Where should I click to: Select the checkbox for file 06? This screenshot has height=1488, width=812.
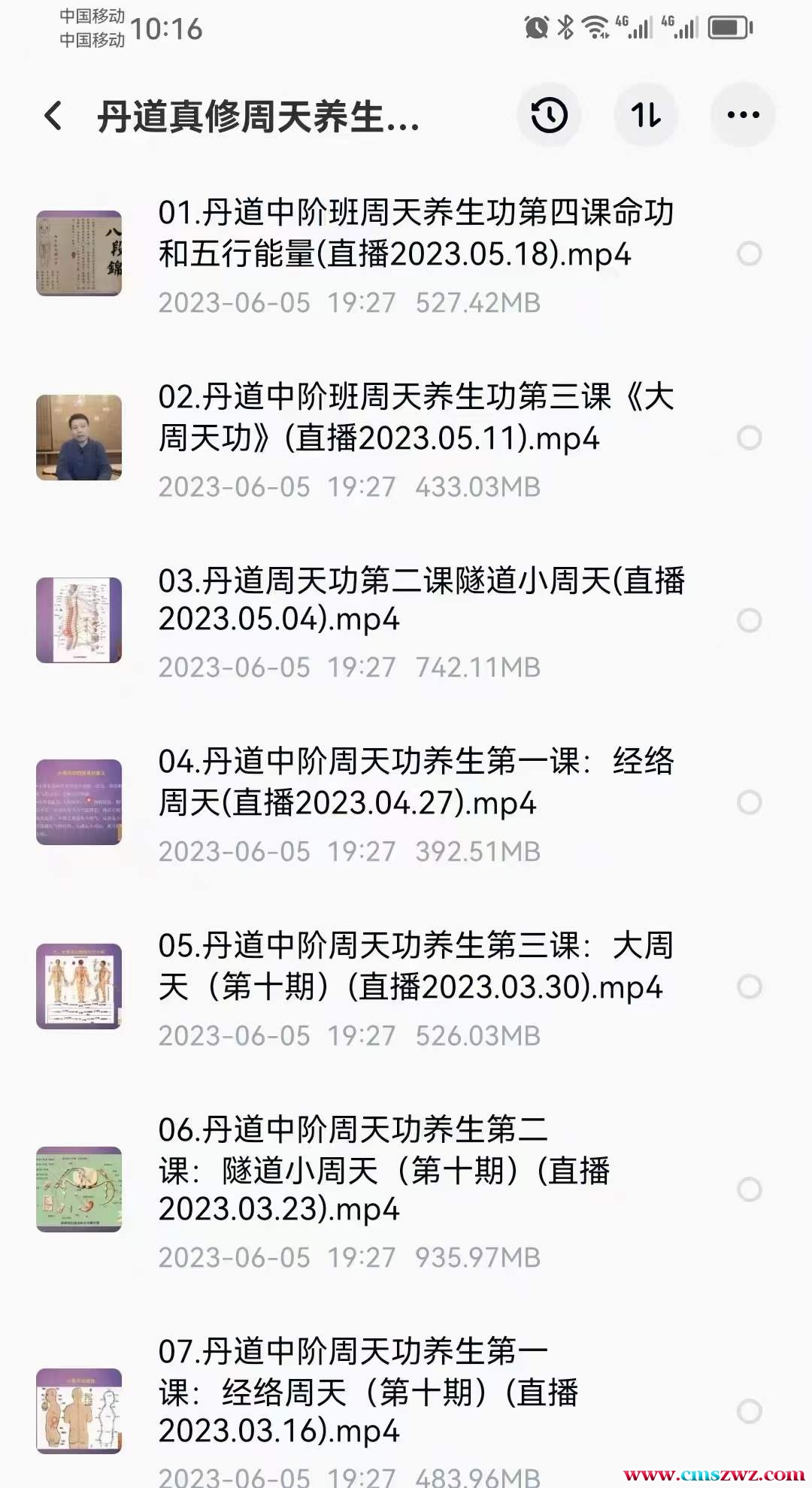(749, 1189)
